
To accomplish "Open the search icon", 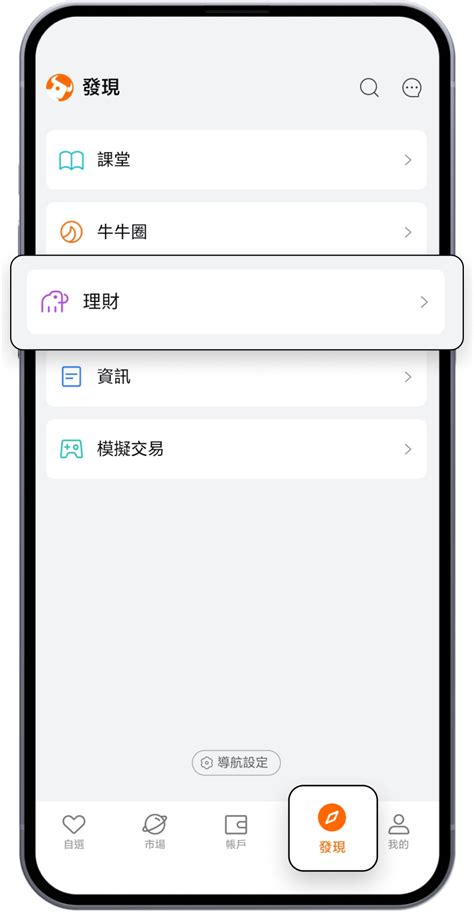I will (x=369, y=88).
